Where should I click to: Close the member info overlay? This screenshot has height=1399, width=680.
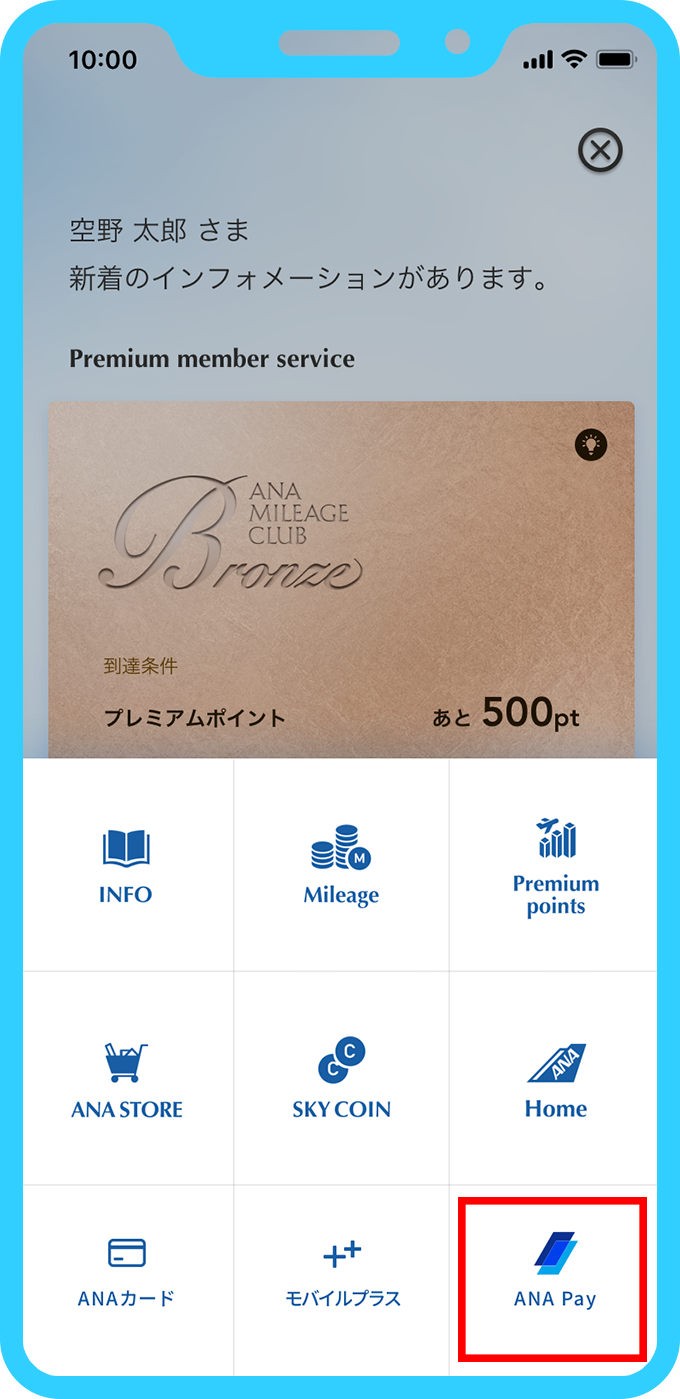point(600,152)
